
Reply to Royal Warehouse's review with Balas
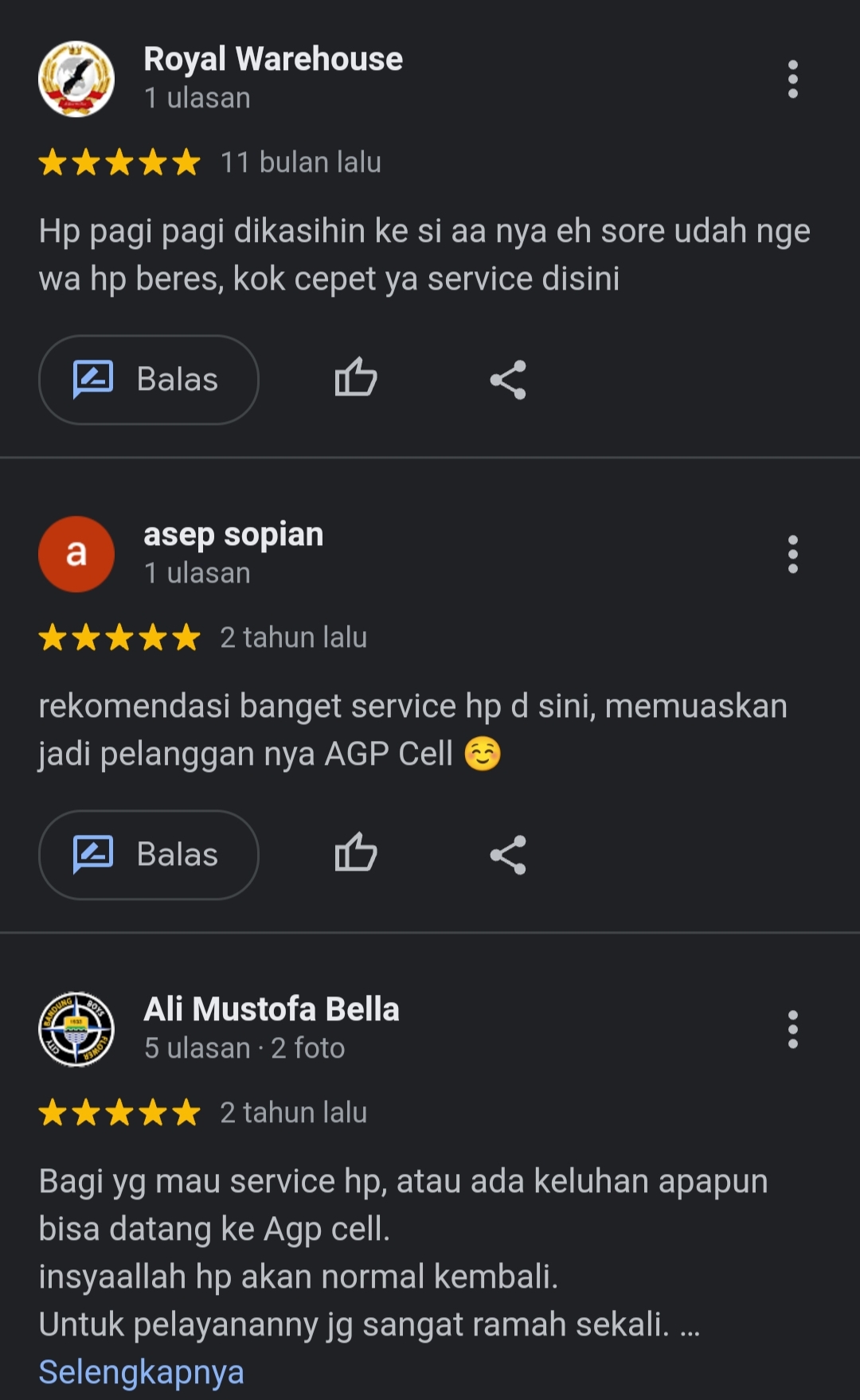point(149,380)
